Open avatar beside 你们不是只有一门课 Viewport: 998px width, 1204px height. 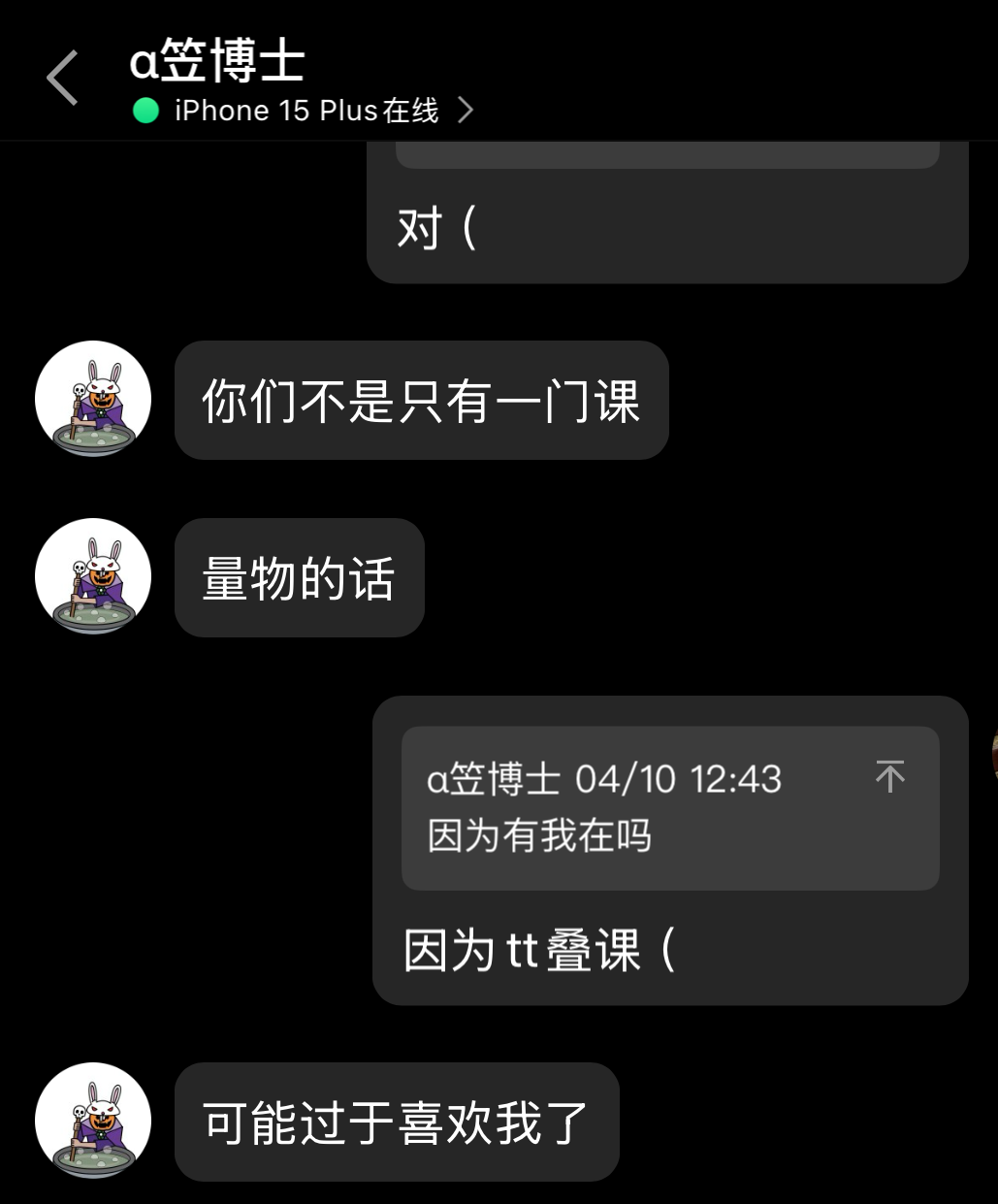click(x=93, y=399)
